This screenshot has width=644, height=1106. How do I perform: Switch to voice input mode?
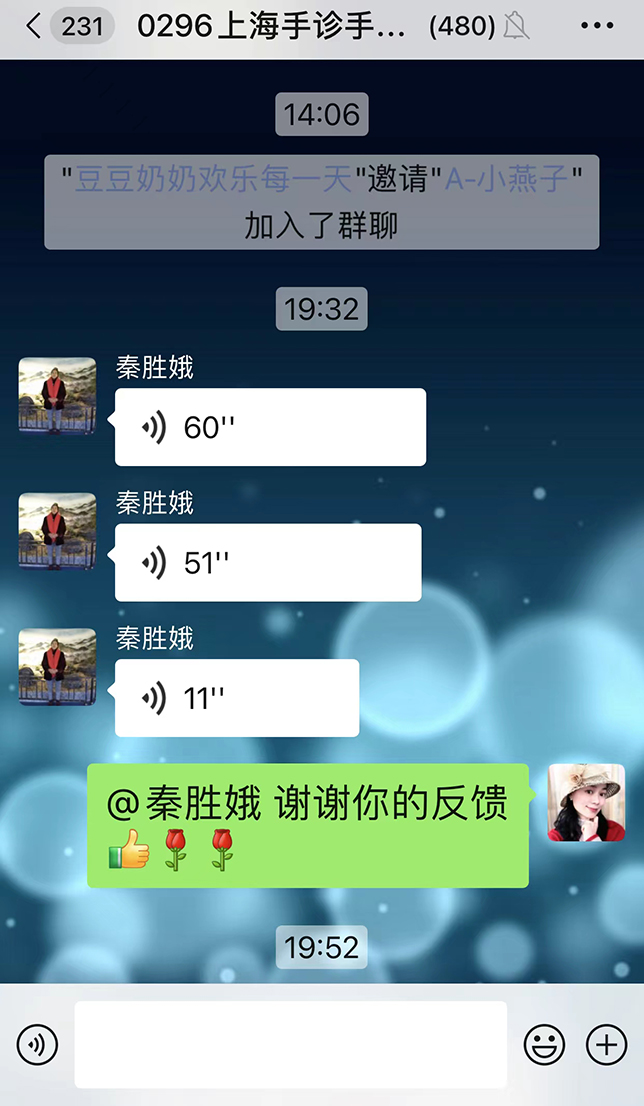point(37,1045)
